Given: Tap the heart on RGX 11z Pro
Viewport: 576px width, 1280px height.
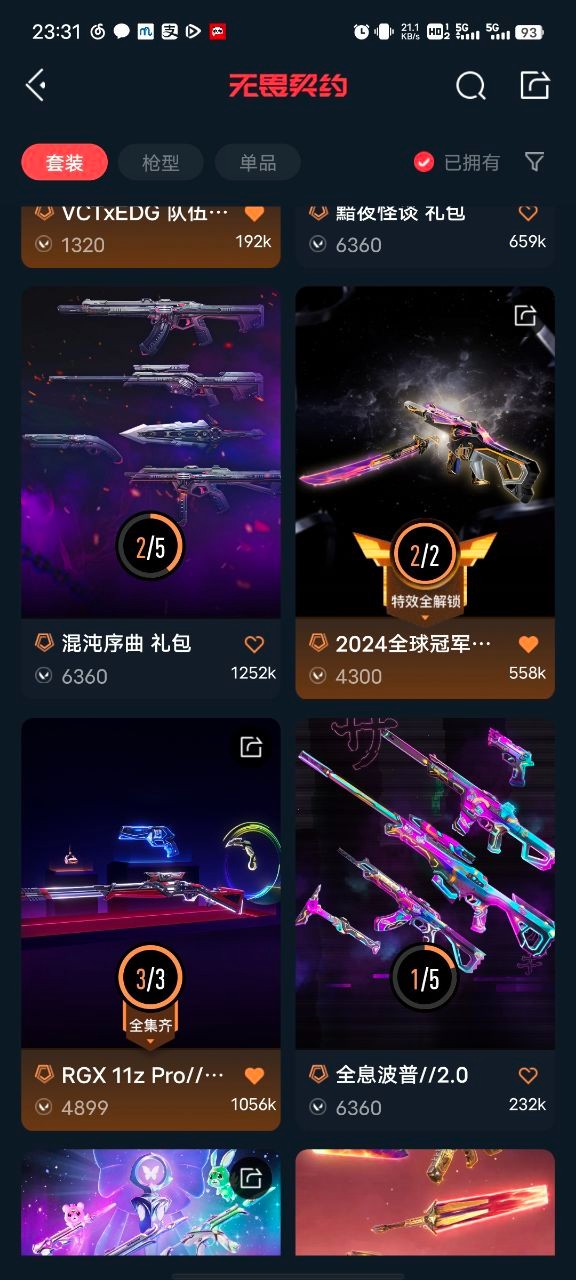Looking at the screenshot, I should pyautogui.click(x=254, y=1076).
